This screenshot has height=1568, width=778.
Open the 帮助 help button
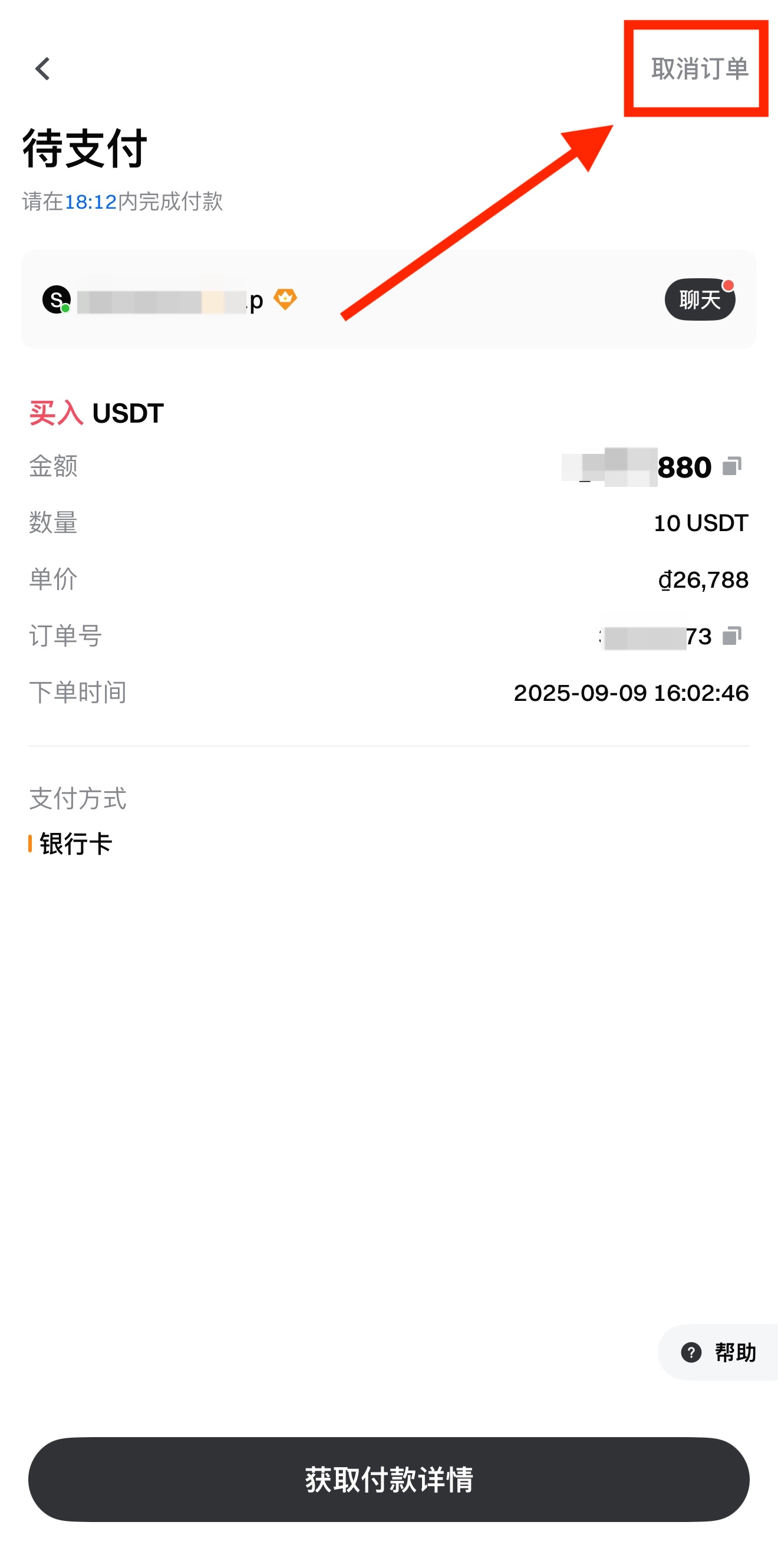tap(718, 1352)
